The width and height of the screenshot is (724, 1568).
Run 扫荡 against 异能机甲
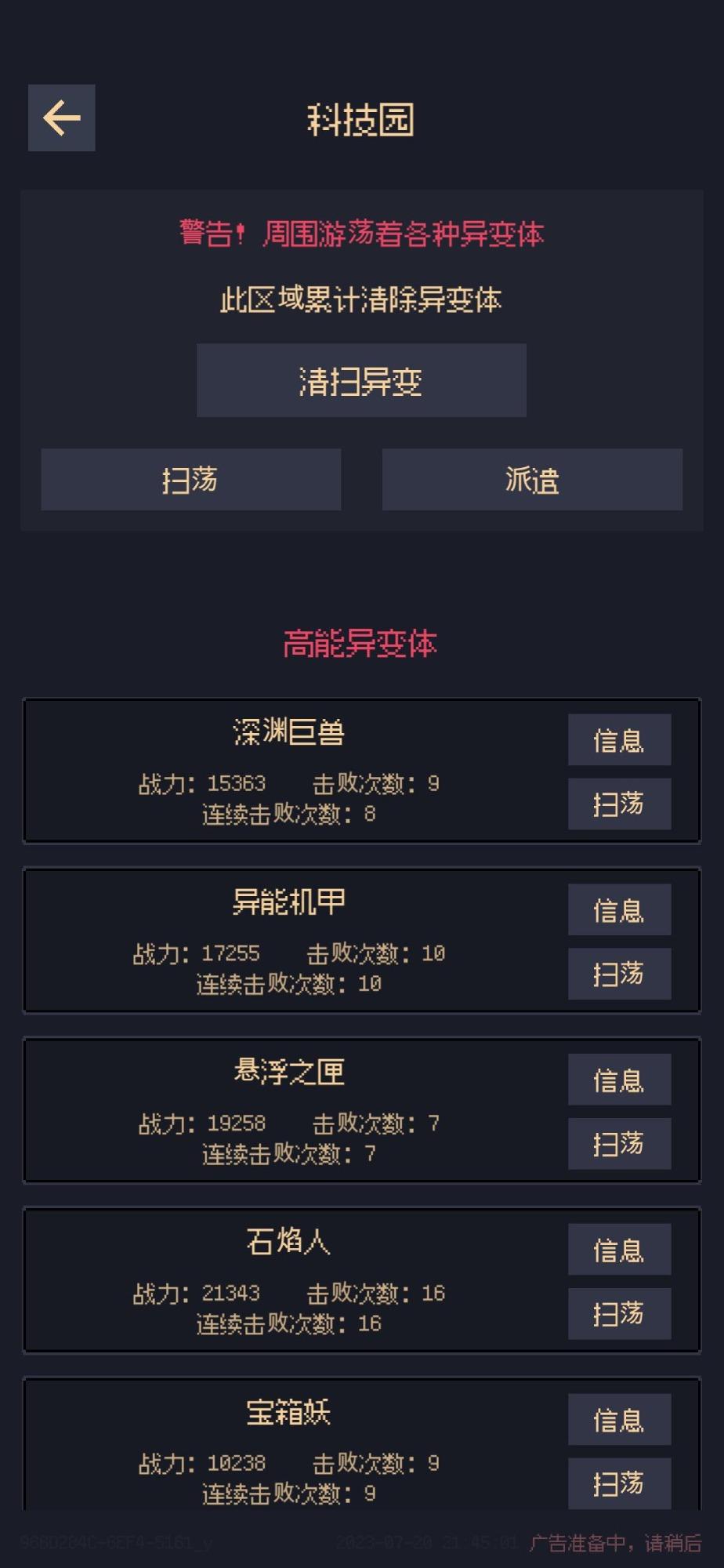pos(619,974)
